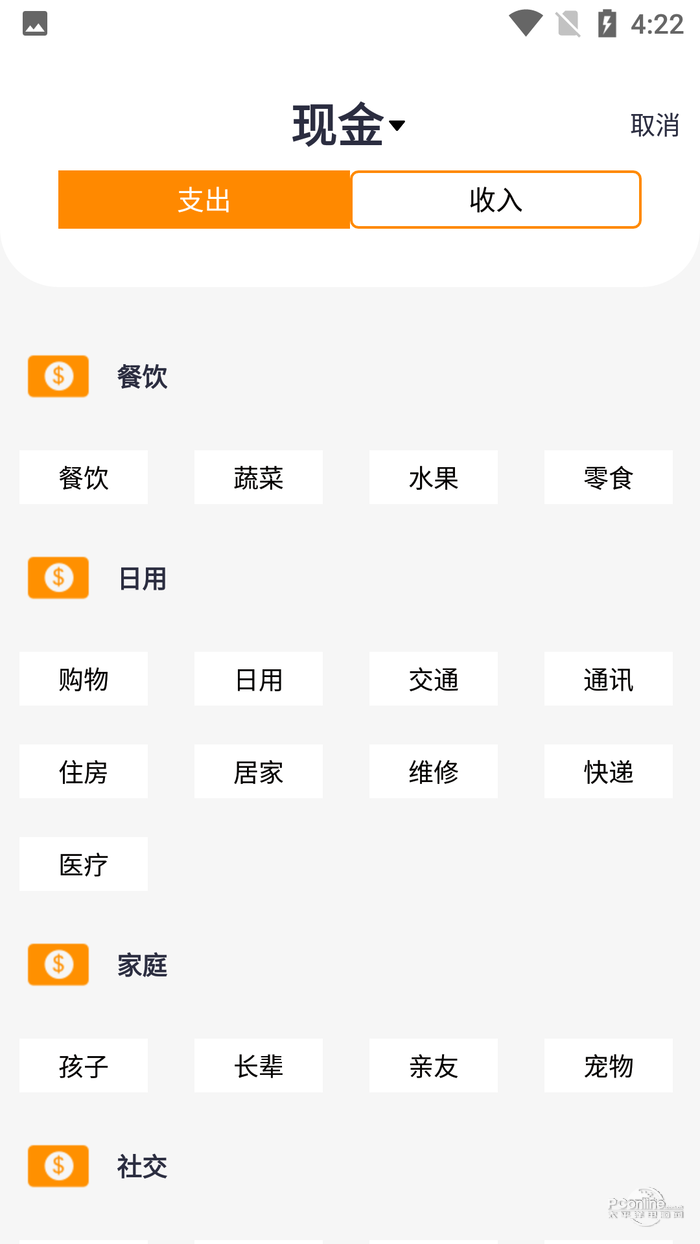Image resolution: width=700 pixels, height=1244 pixels.
Task: Switch to the 收入 tab
Action: tap(495, 200)
